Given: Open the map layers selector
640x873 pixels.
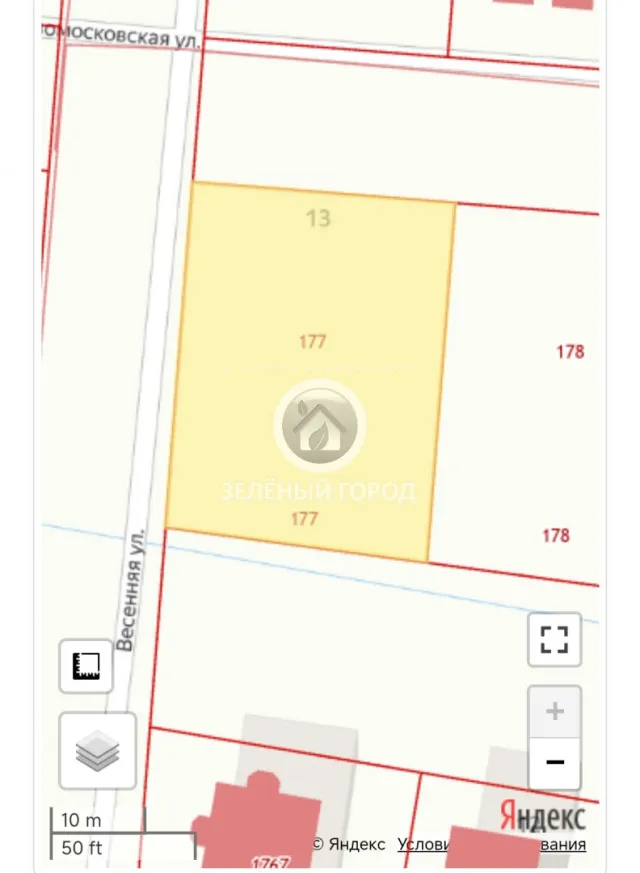Looking at the screenshot, I should [97, 750].
